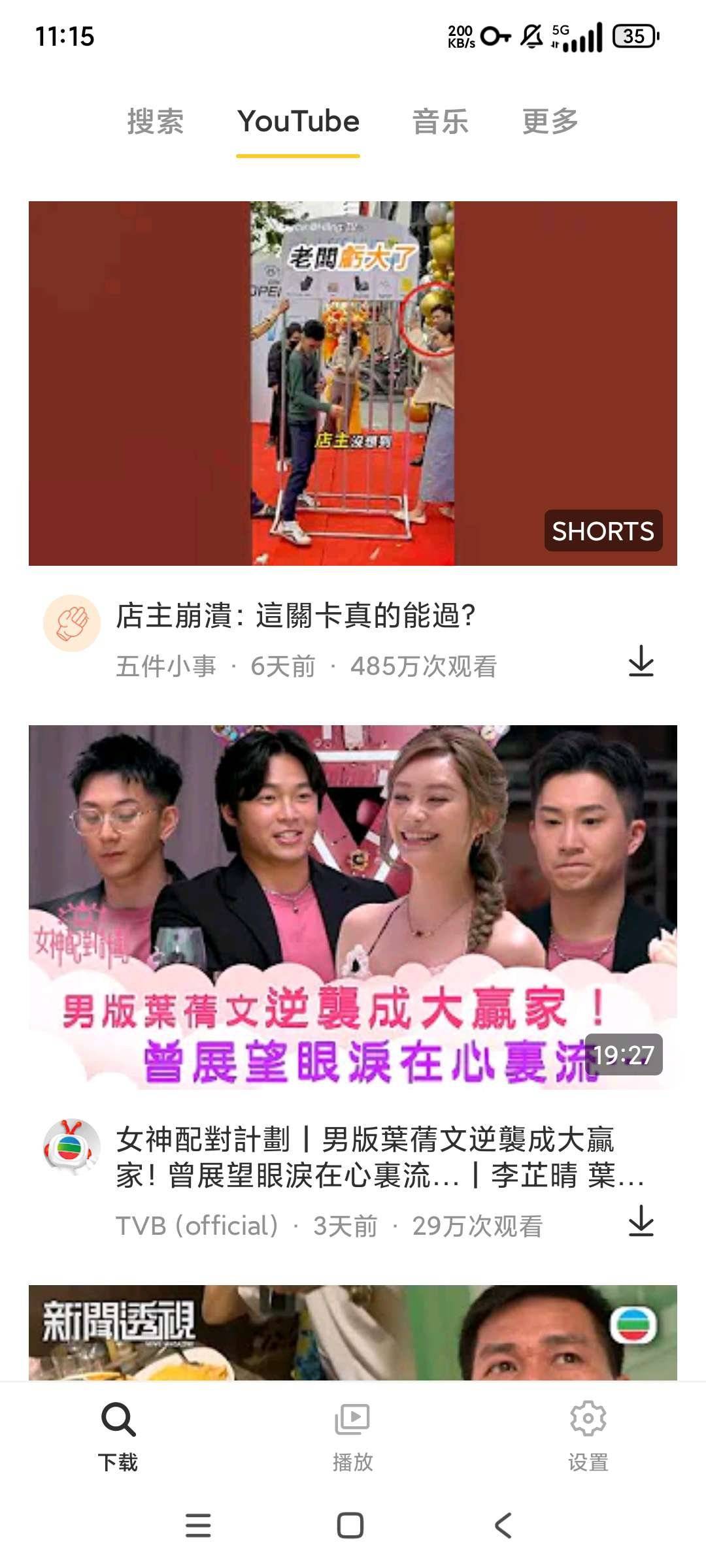Play the 店主崩潰 Shorts video
706x1568 pixels.
[x=353, y=383]
